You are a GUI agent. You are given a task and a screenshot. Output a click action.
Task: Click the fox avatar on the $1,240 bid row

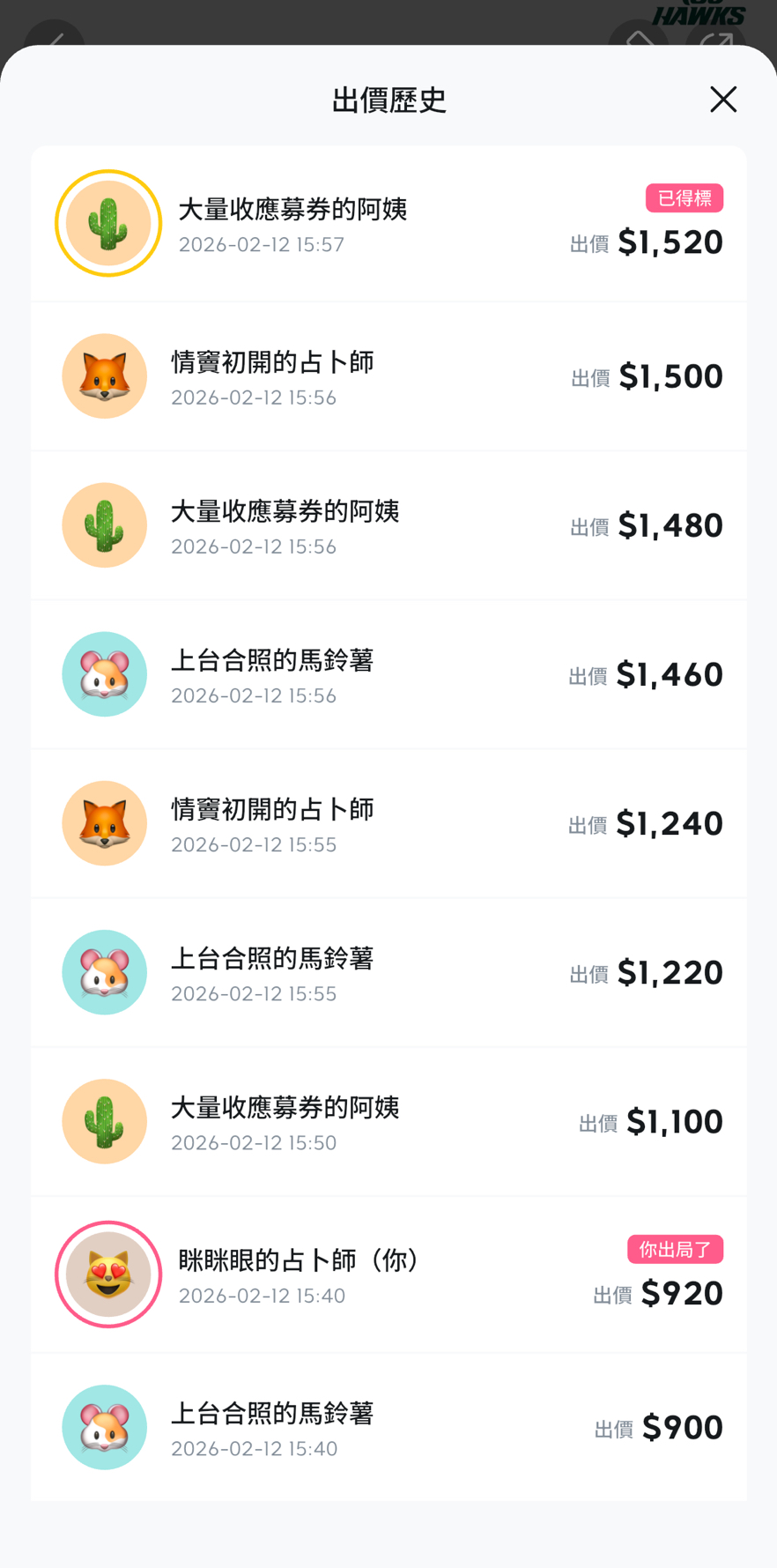[104, 822]
